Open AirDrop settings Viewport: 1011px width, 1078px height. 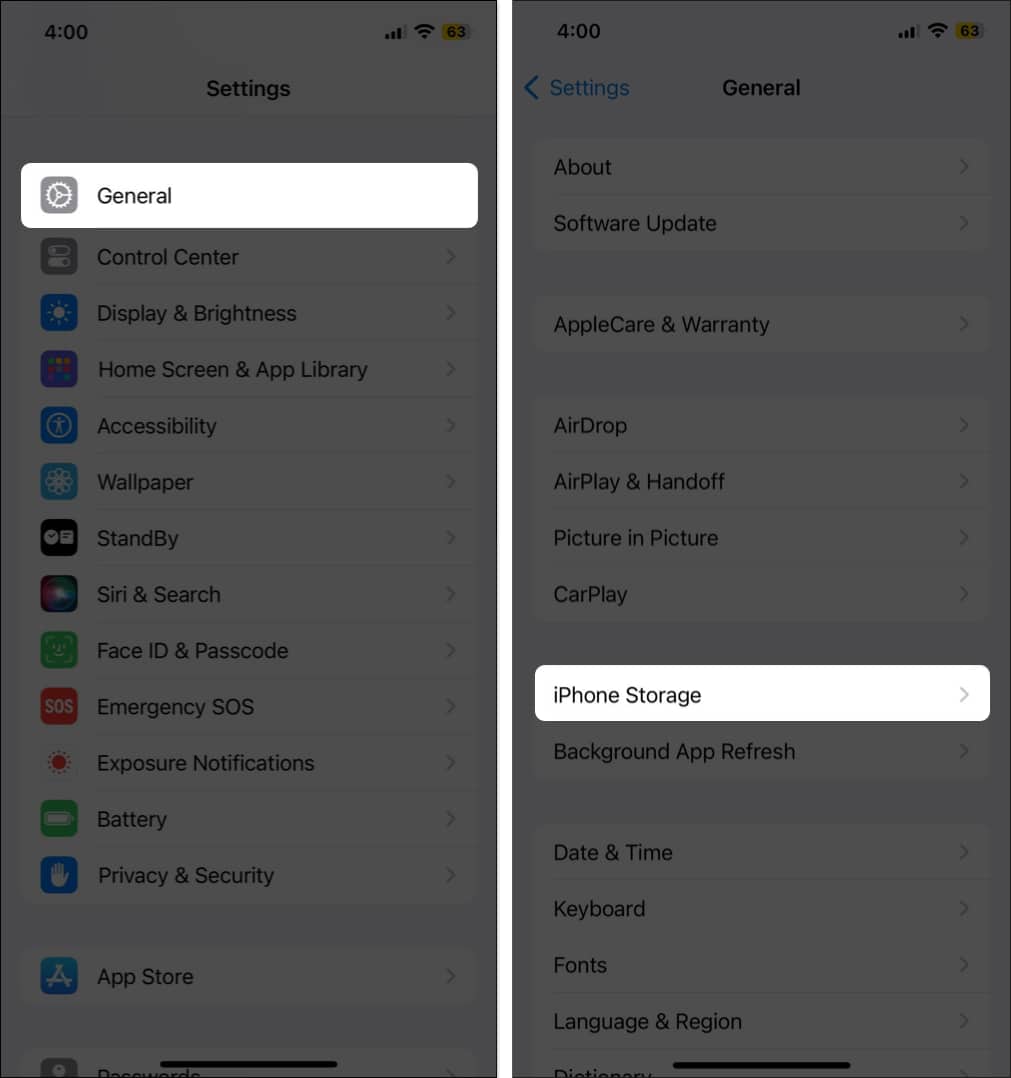pos(761,425)
